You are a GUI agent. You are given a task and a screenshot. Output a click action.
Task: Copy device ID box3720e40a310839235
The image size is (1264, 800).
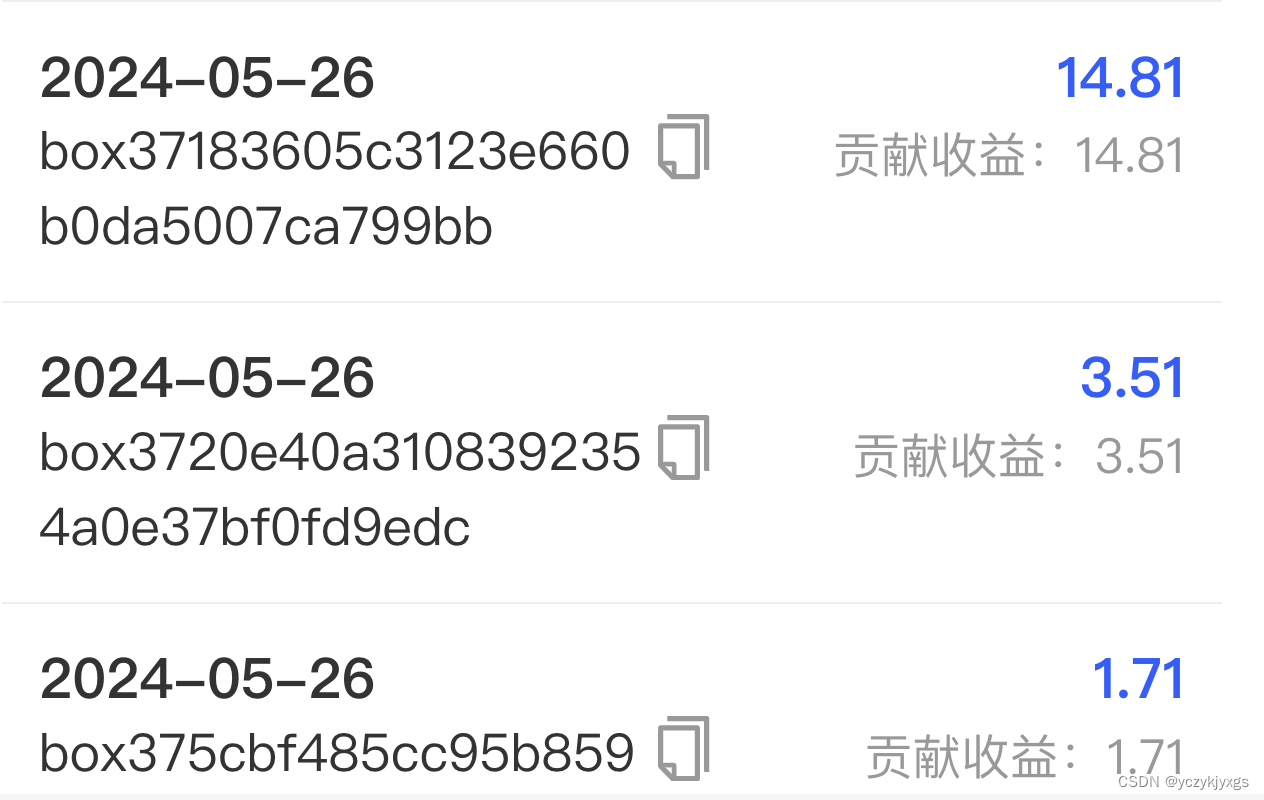coord(684,448)
